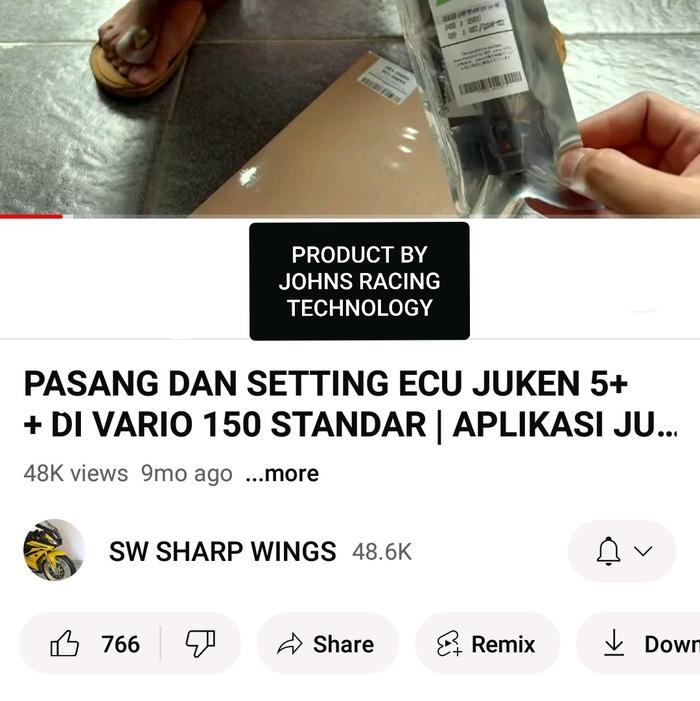Expand the video title
Screen dimensions: 700x701
[350, 404]
